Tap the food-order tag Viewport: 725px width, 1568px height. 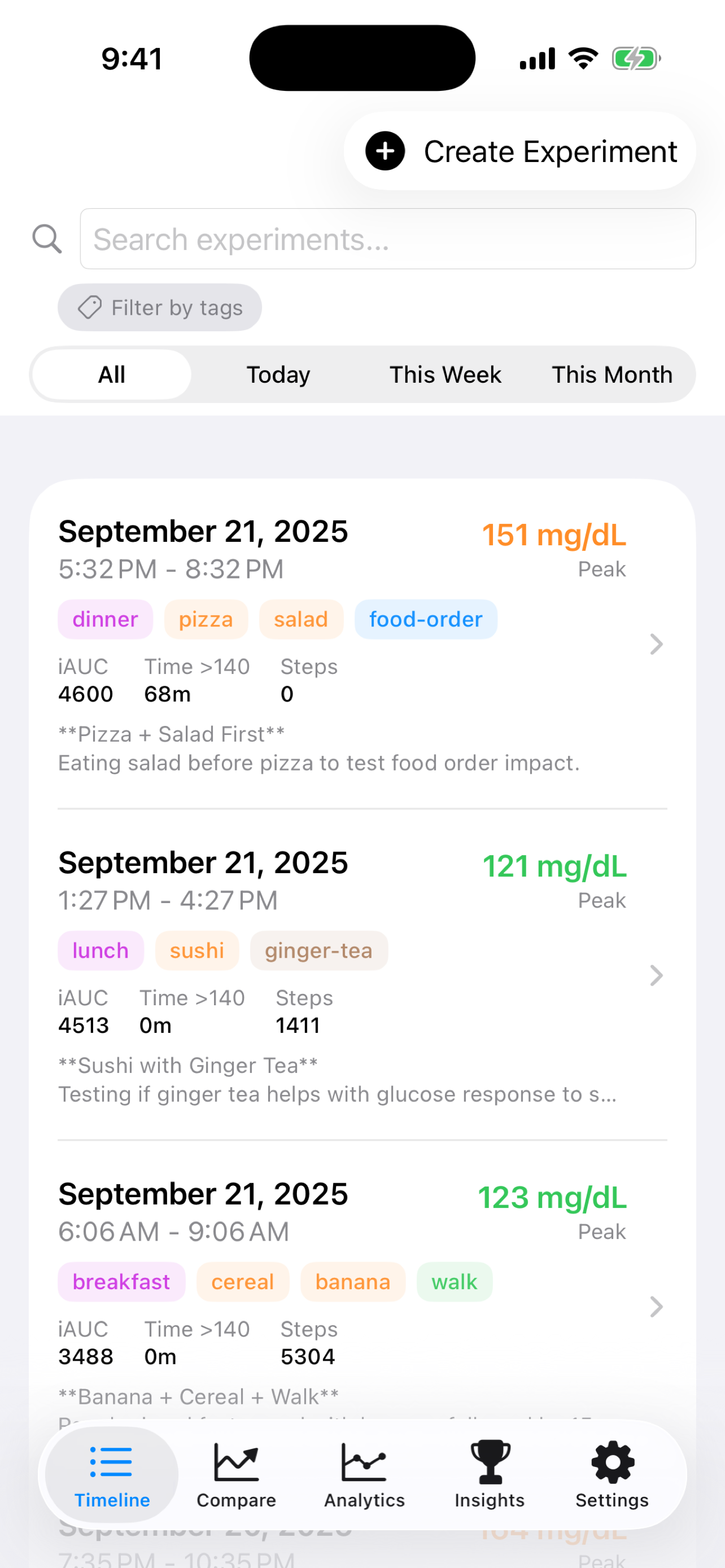coord(425,619)
